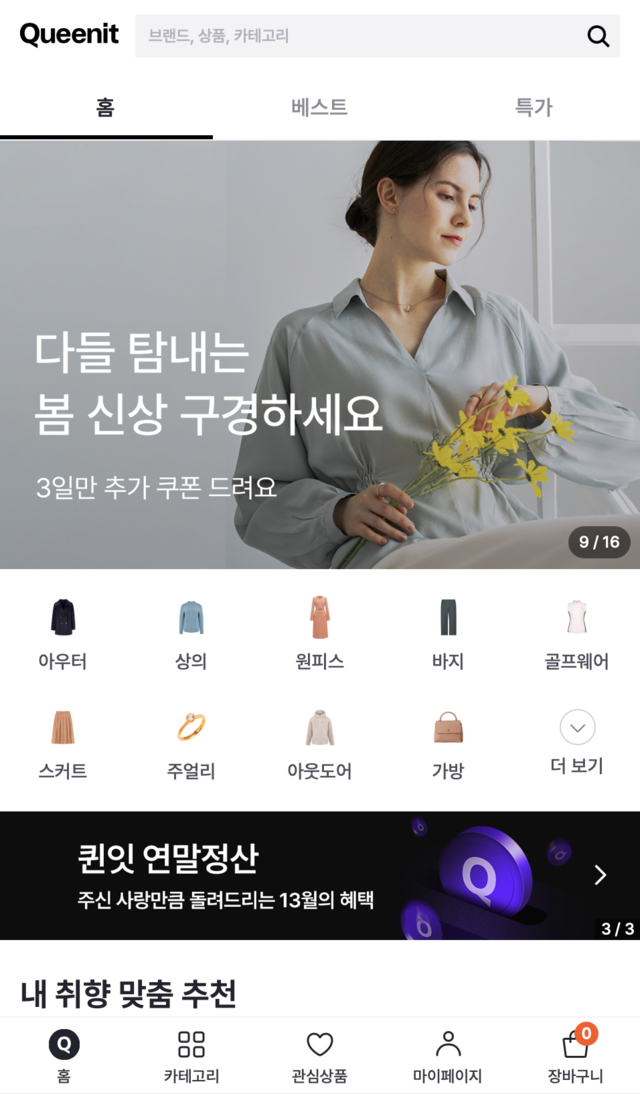Expand more categories with 더 보기
640x1094 pixels.
pos(577,741)
